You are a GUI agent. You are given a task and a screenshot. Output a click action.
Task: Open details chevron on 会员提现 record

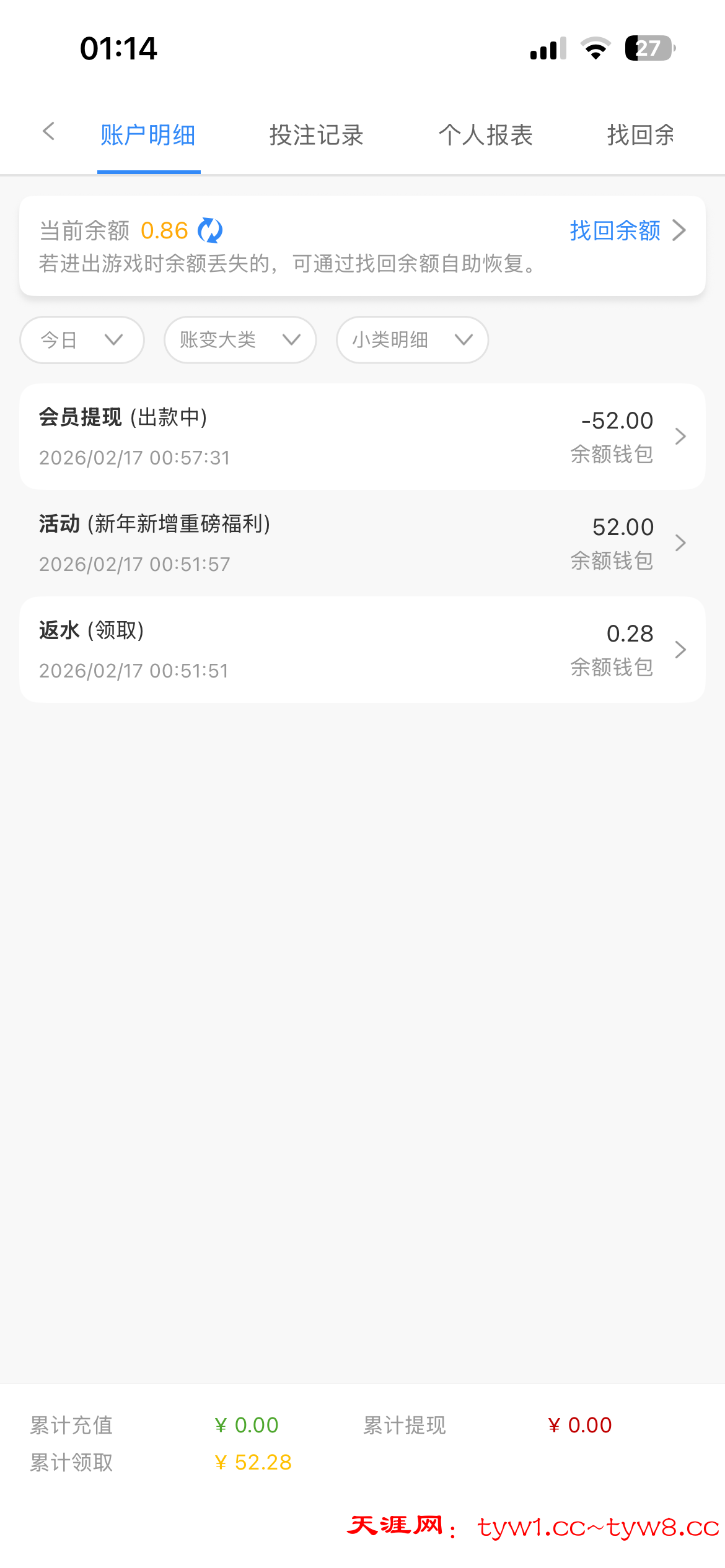click(680, 436)
